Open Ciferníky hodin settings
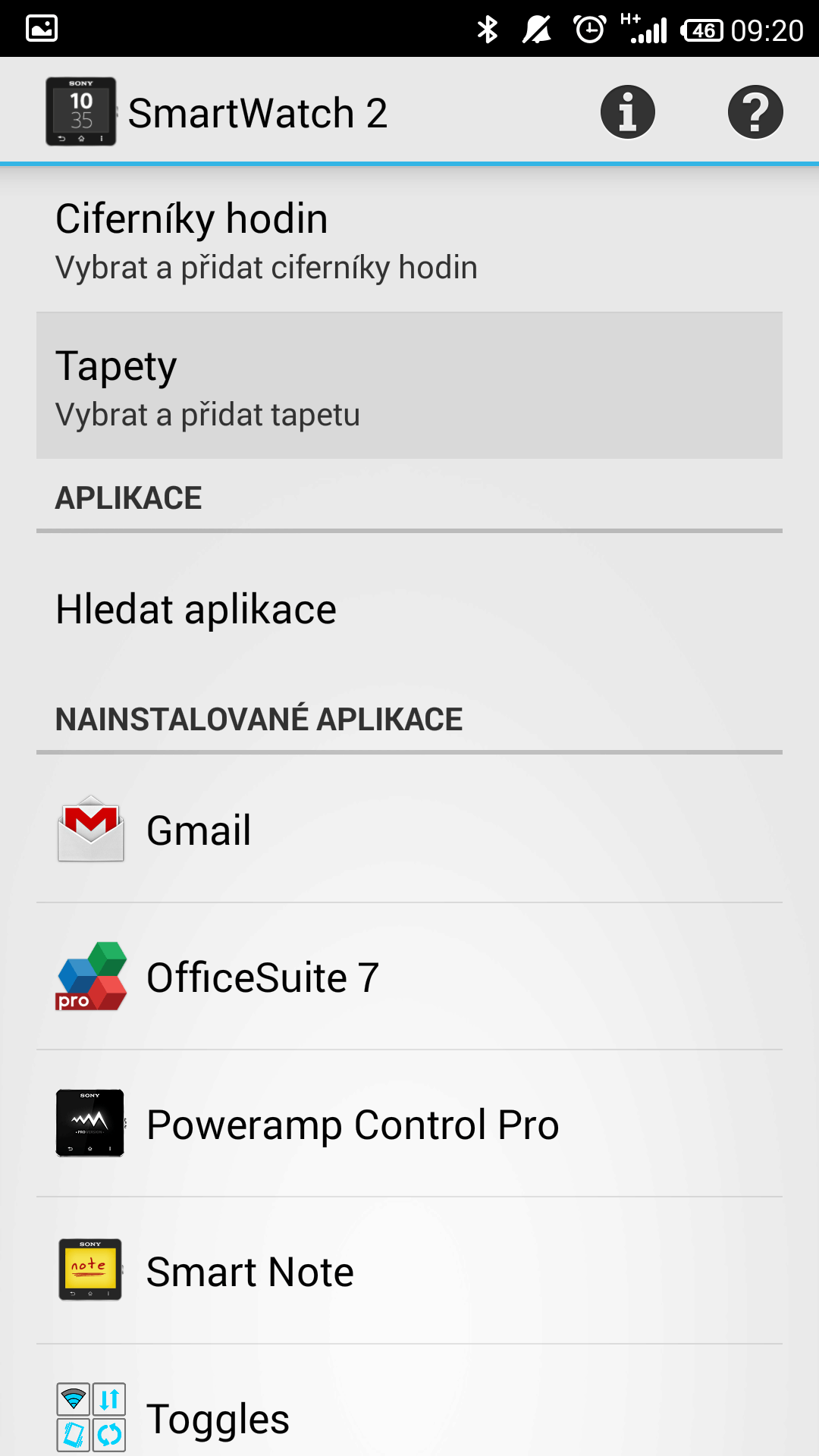Image resolution: width=819 pixels, height=1456 pixels. [x=409, y=240]
